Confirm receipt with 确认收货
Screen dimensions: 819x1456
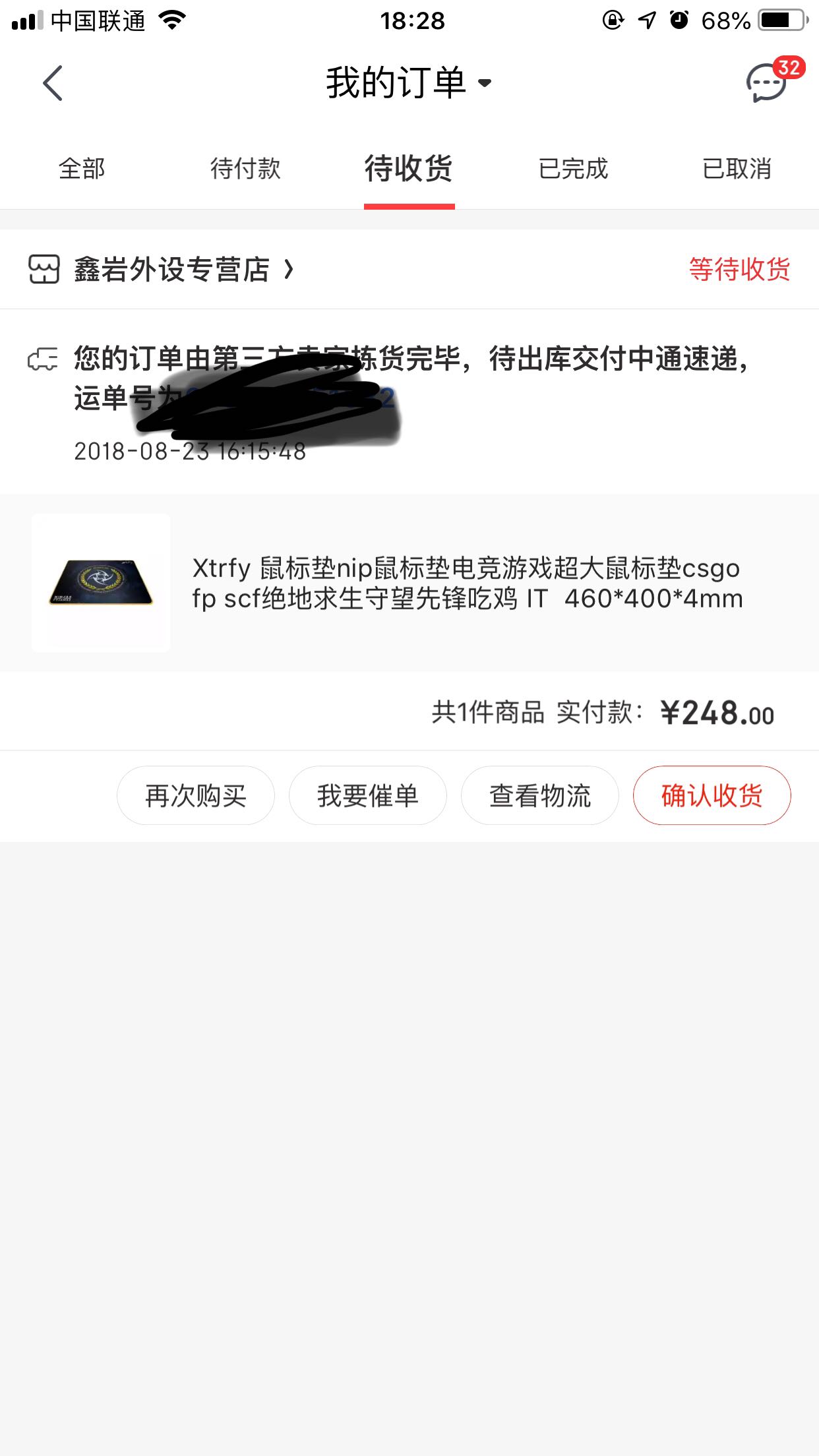[712, 795]
